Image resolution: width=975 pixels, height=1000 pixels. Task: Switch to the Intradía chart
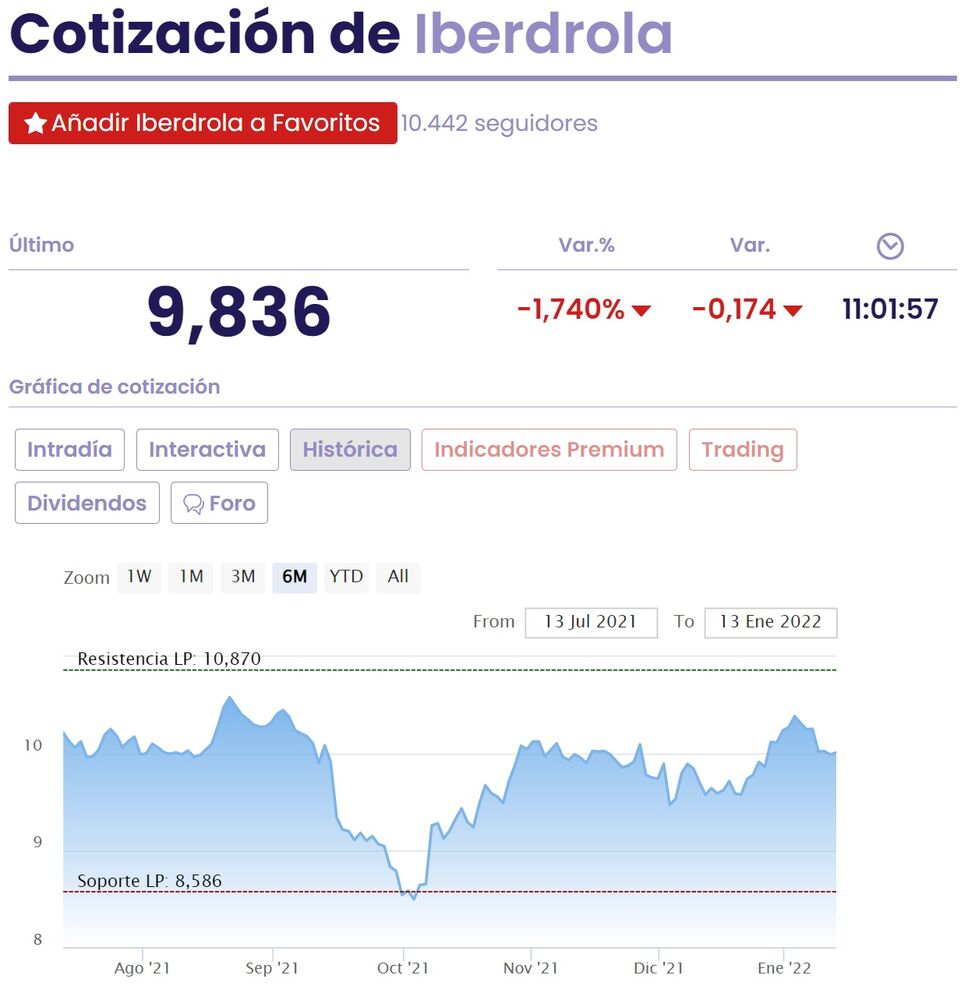[70, 450]
